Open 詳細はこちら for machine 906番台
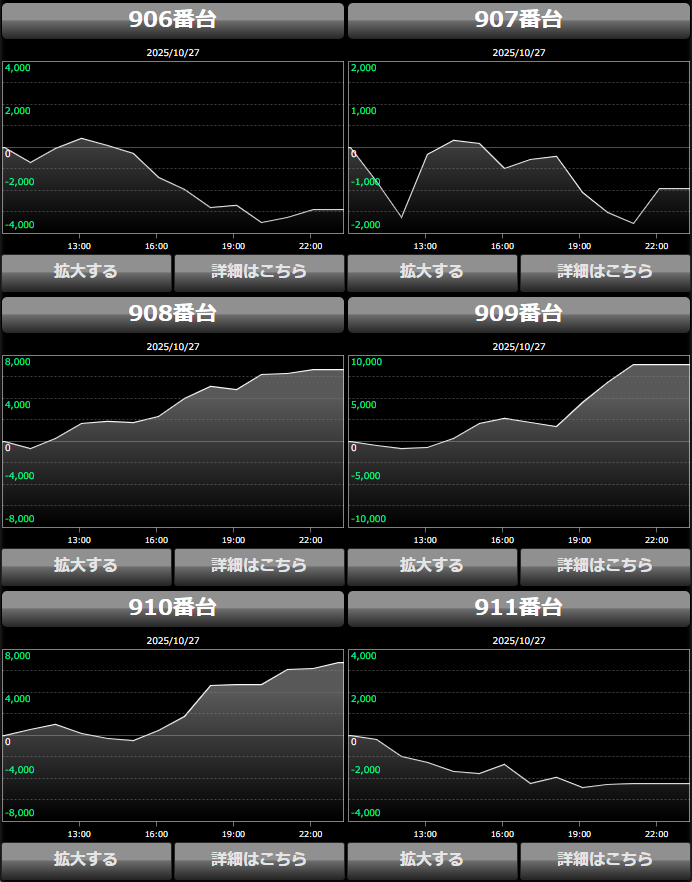 click(259, 271)
